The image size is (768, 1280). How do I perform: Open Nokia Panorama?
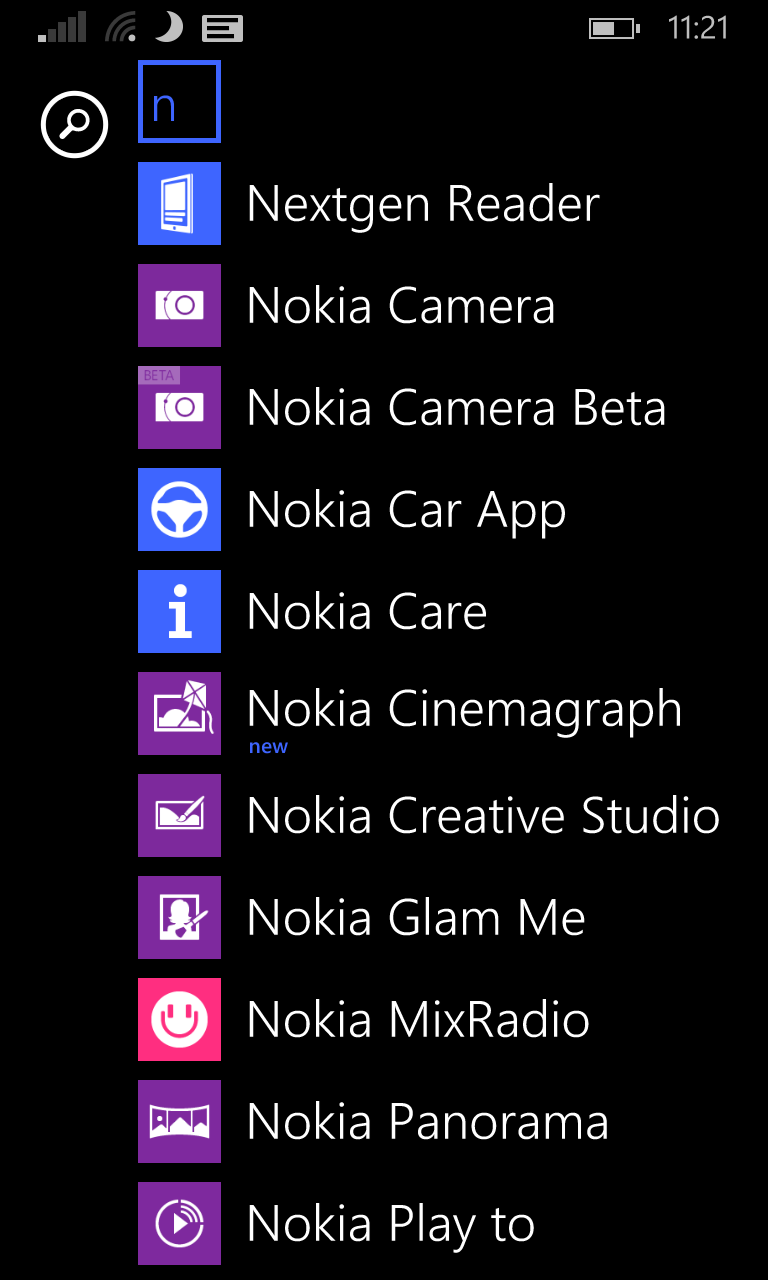(427, 1122)
